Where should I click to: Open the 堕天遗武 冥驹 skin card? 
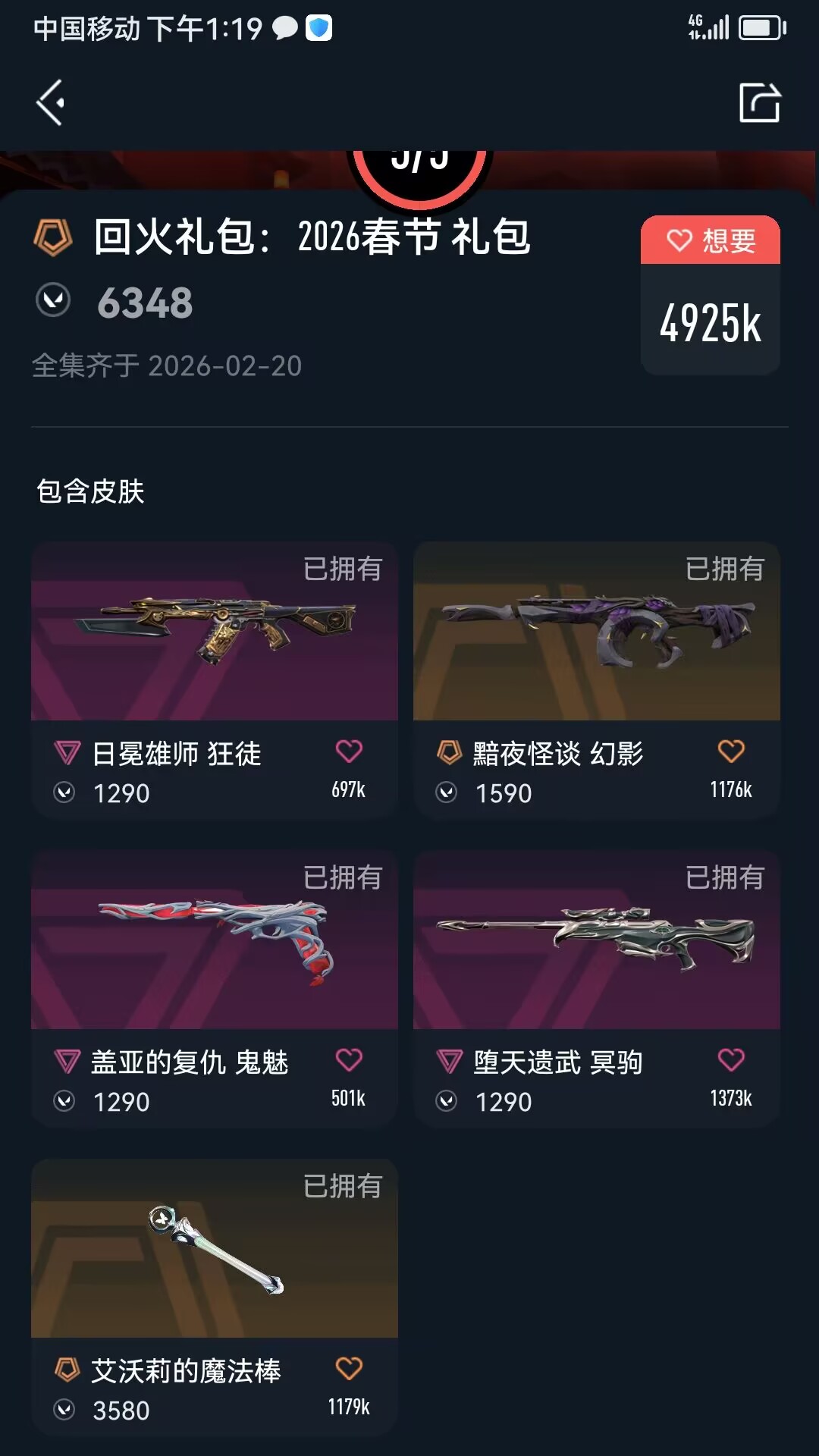coord(597,988)
